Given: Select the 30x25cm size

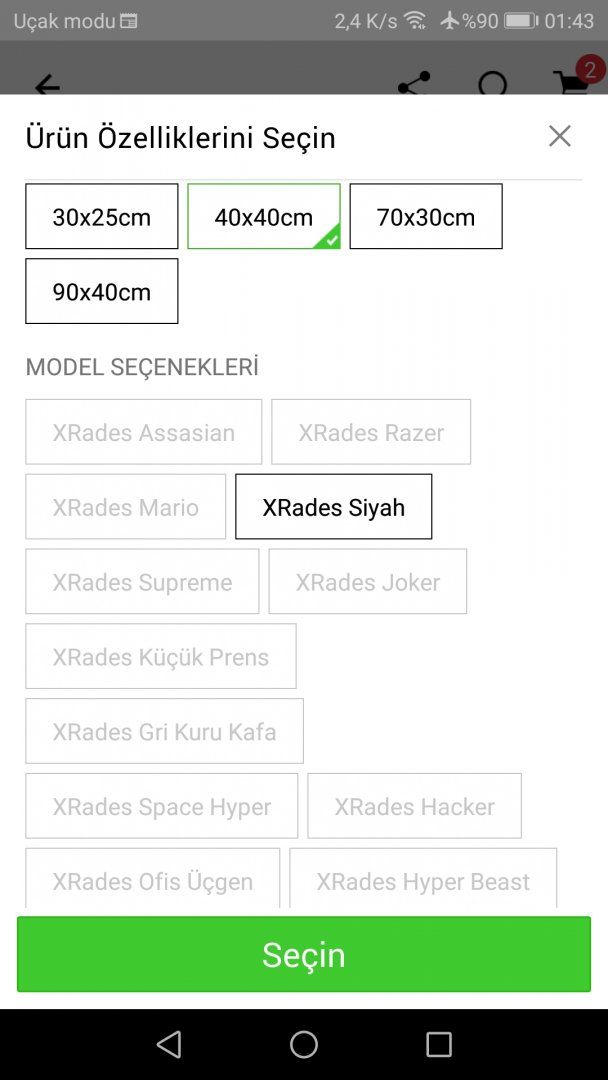Looking at the screenshot, I should click(102, 216).
